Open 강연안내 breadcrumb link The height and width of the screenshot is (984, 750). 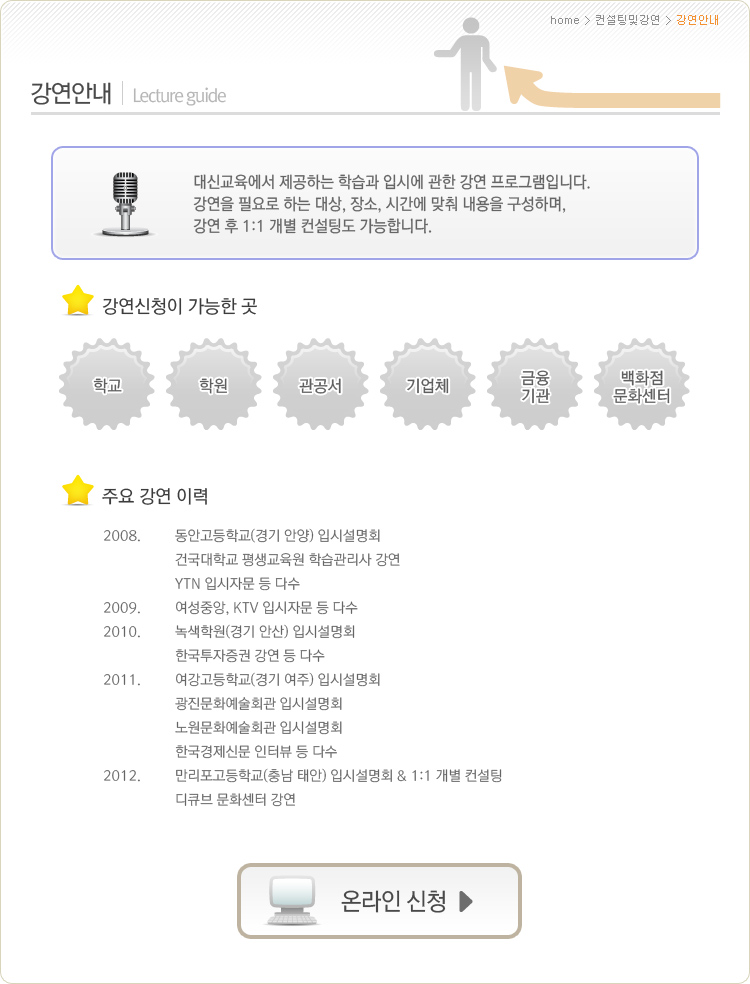click(x=697, y=20)
